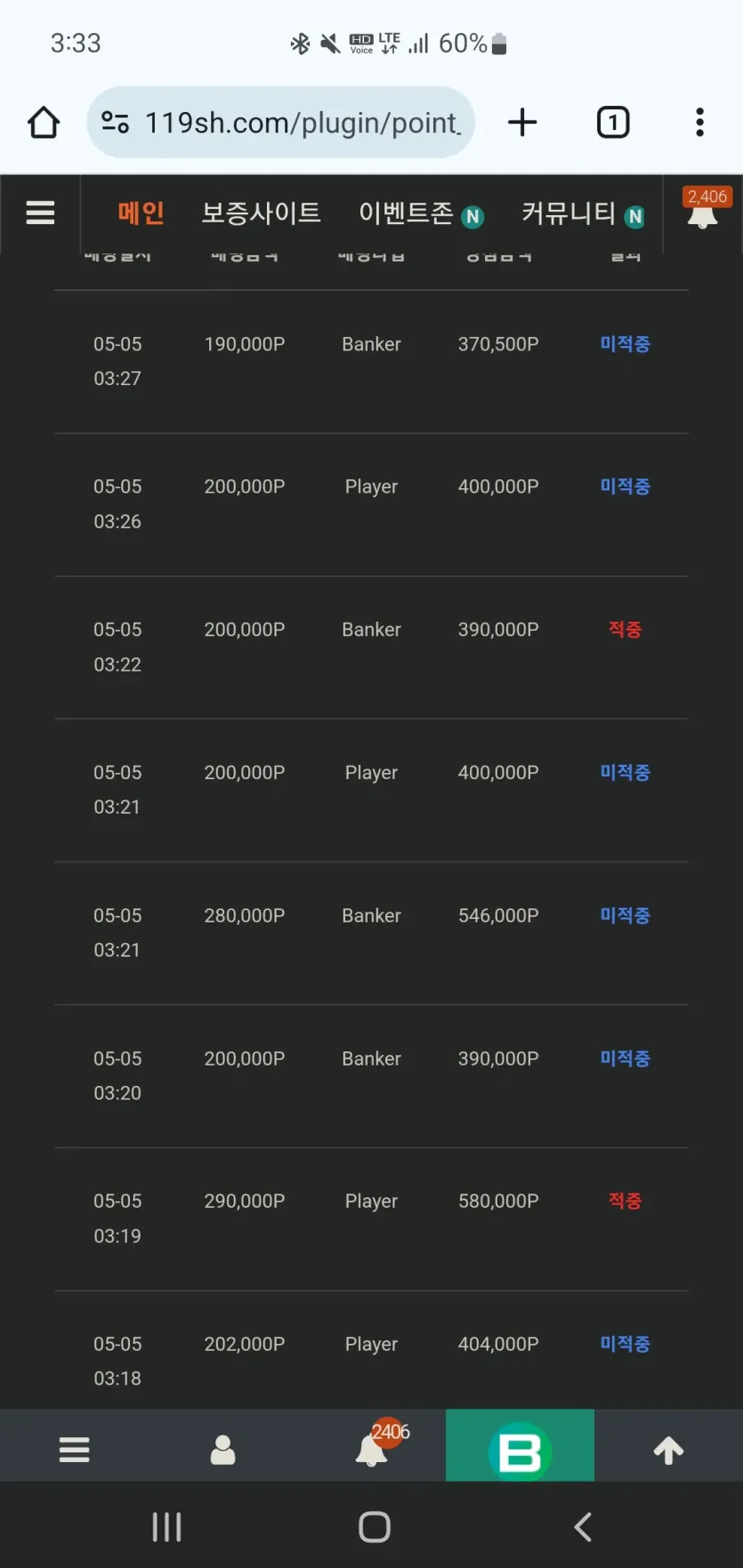Screen dimensions: 743x1568
Task: Switch to the 메인 tab
Action: click(x=141, y=213)
